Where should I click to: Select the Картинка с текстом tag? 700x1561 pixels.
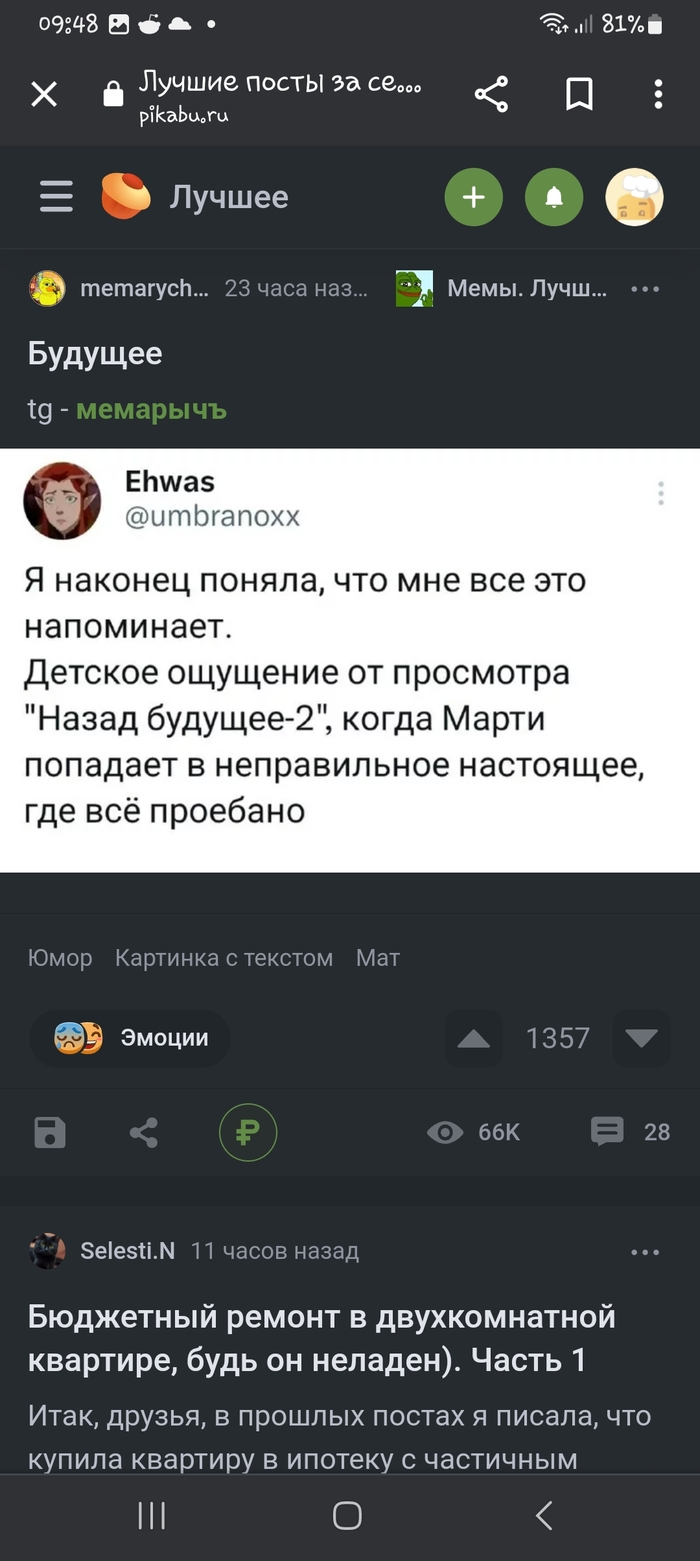(224, 958)
